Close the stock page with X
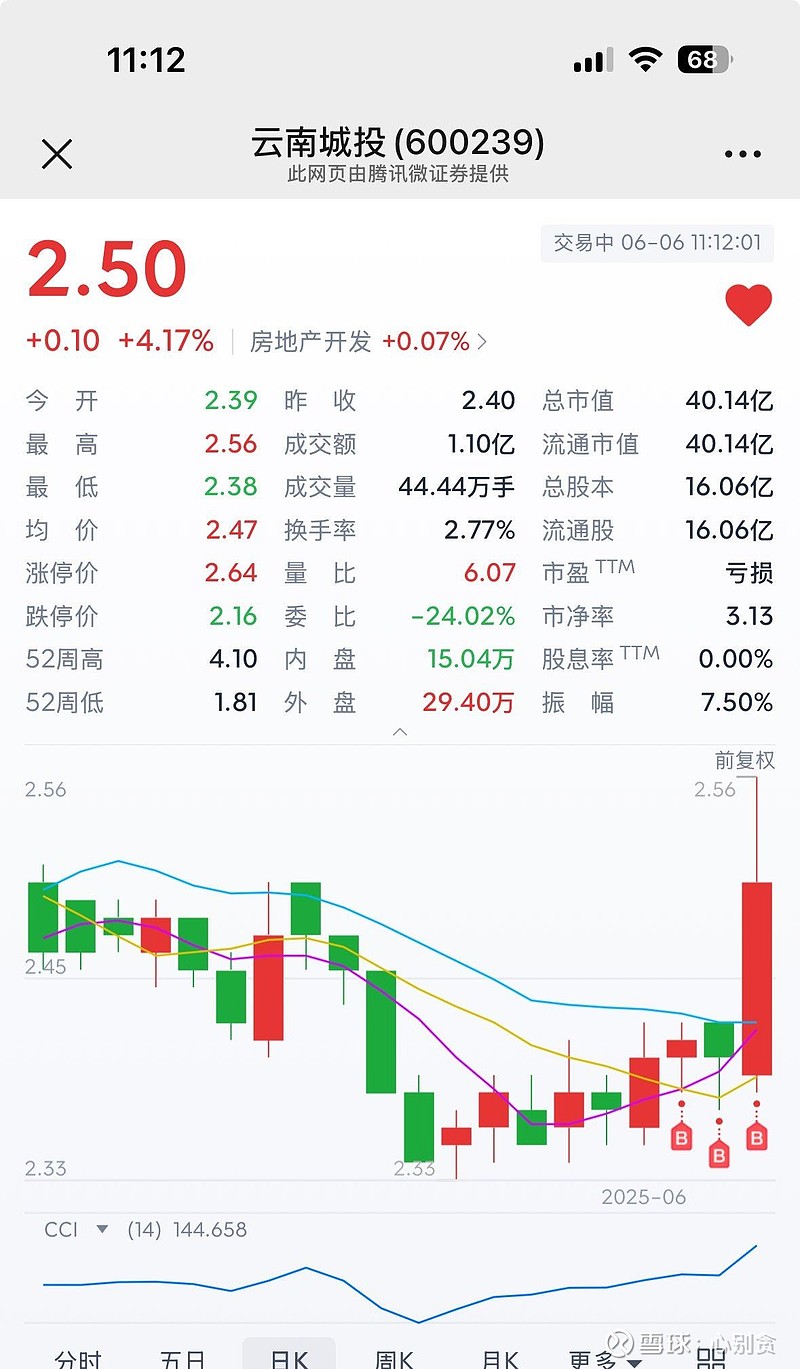800x1369 pixels. [x=57, y=154]
